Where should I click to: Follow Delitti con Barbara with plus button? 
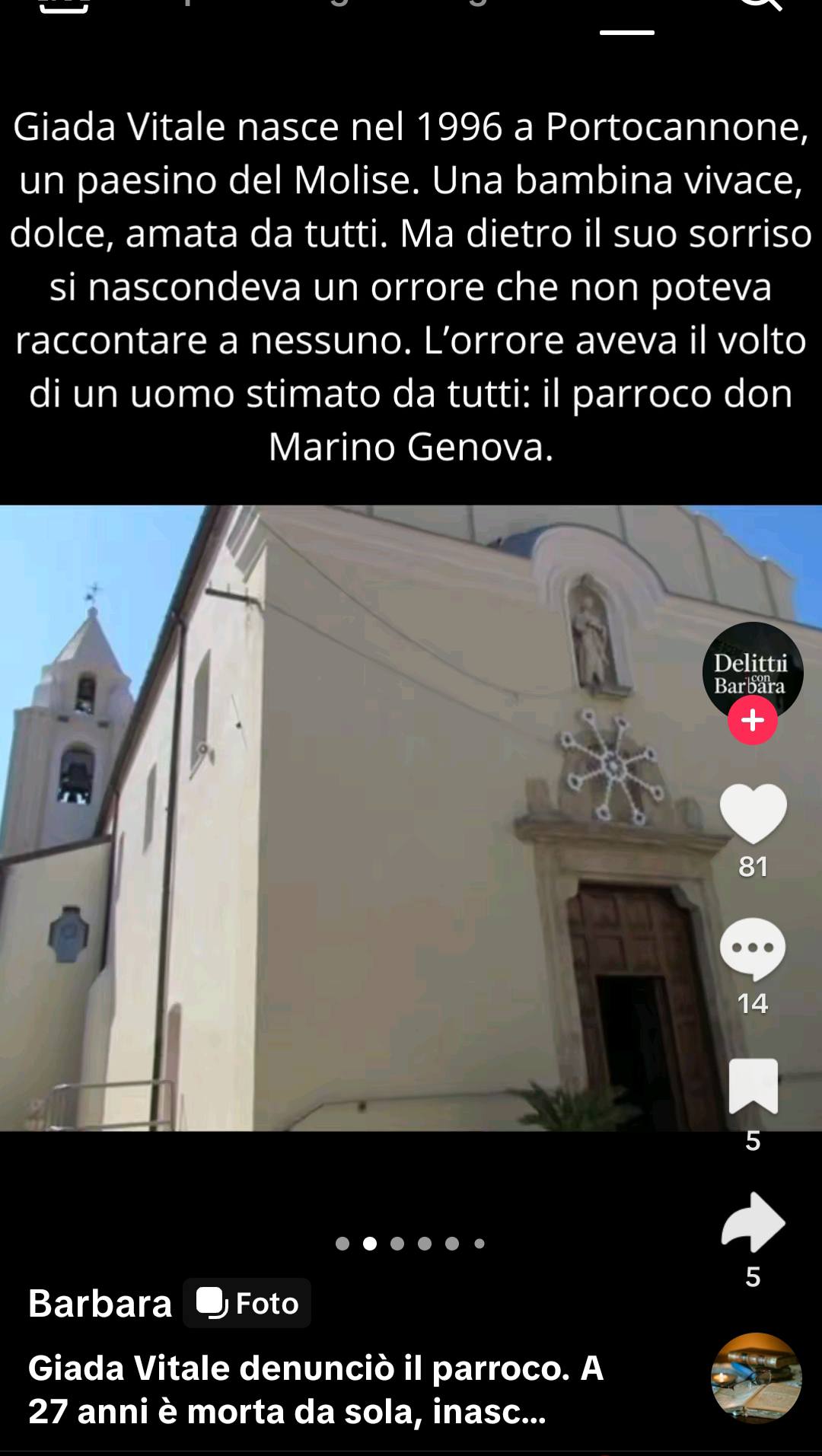(753, 720)
